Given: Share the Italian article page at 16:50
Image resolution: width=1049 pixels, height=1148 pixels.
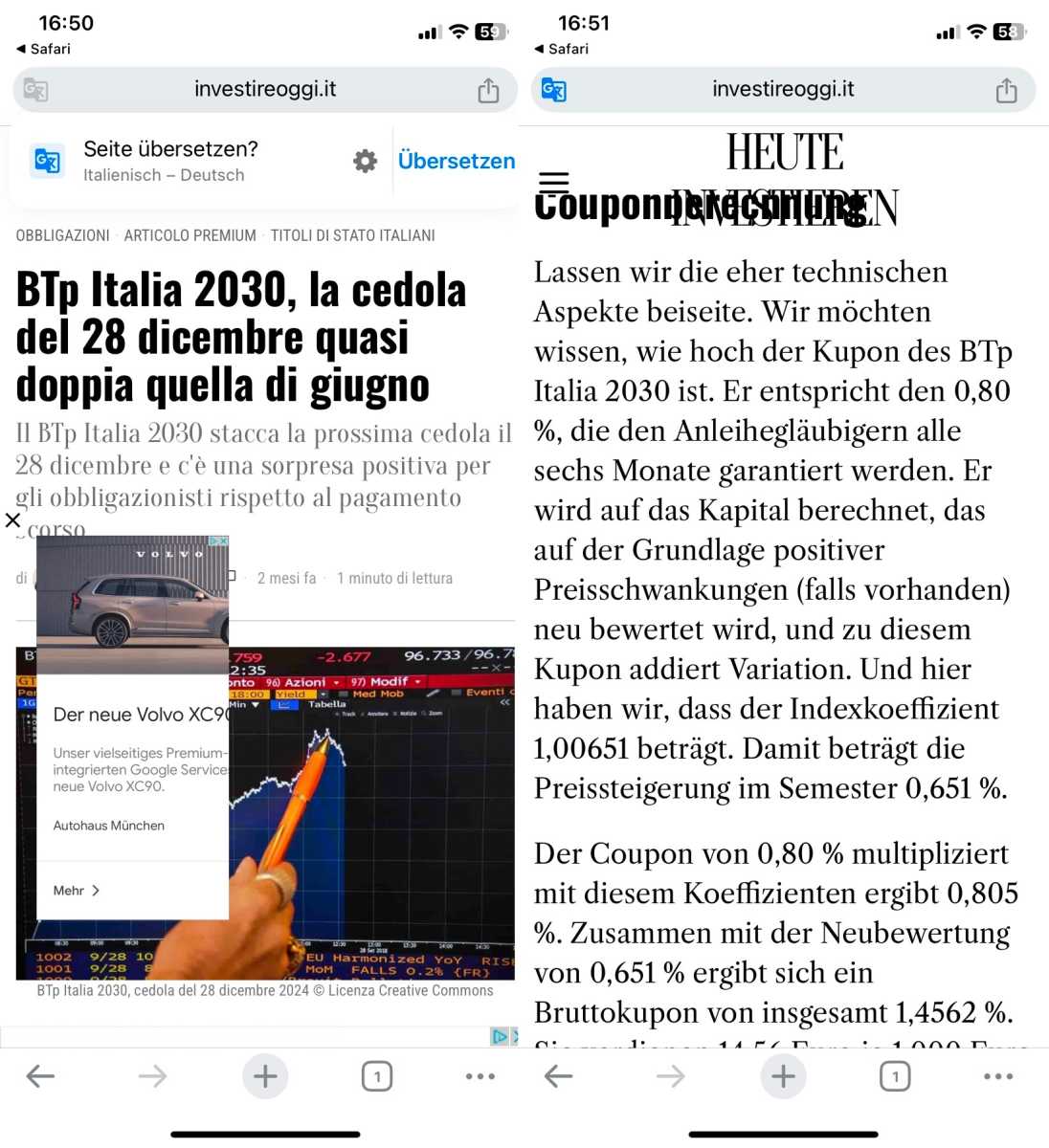Looking at the screenshot, I should pyautogui.click(x=488, y=90).
